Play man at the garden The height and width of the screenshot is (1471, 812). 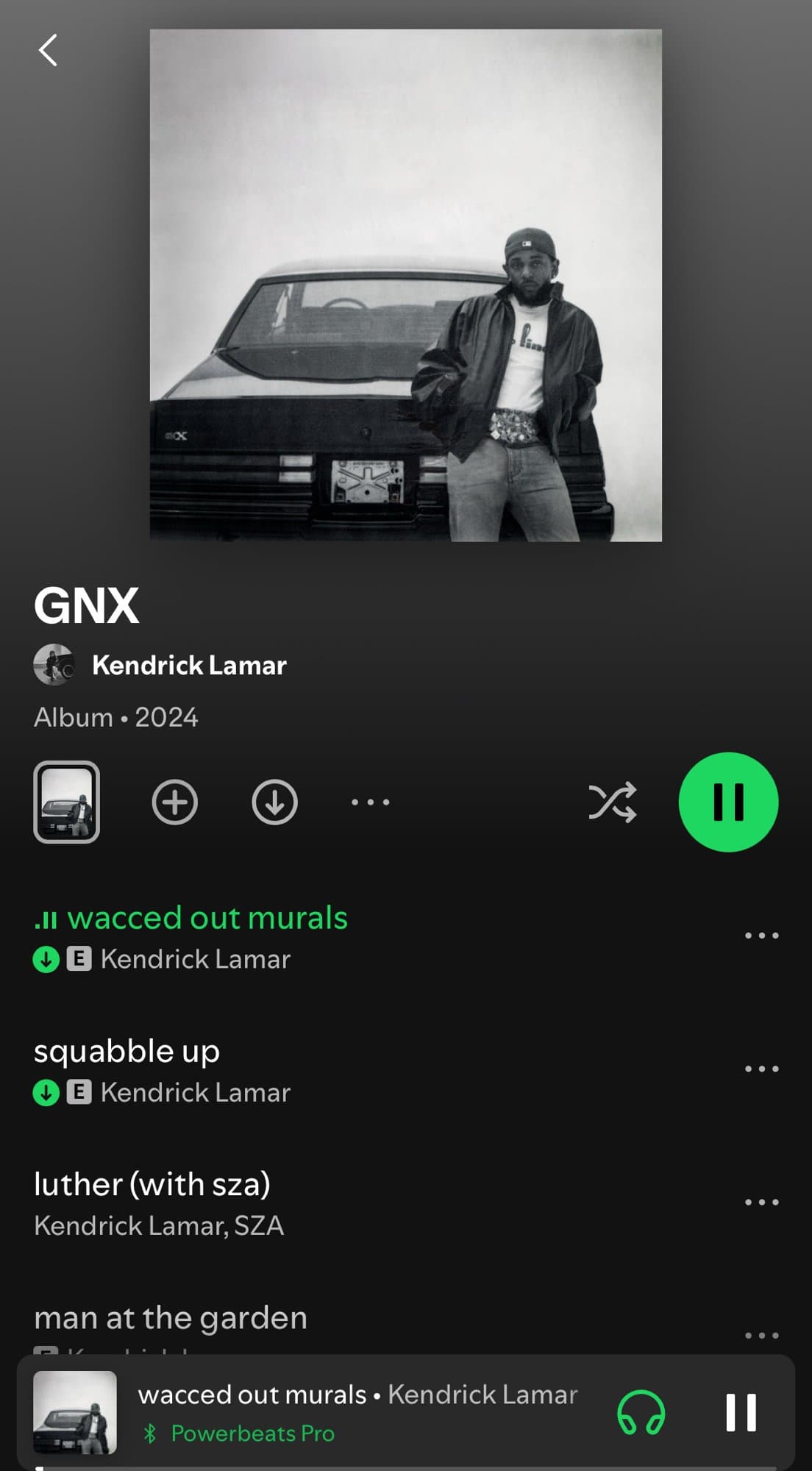click(x=171, y=1318)
